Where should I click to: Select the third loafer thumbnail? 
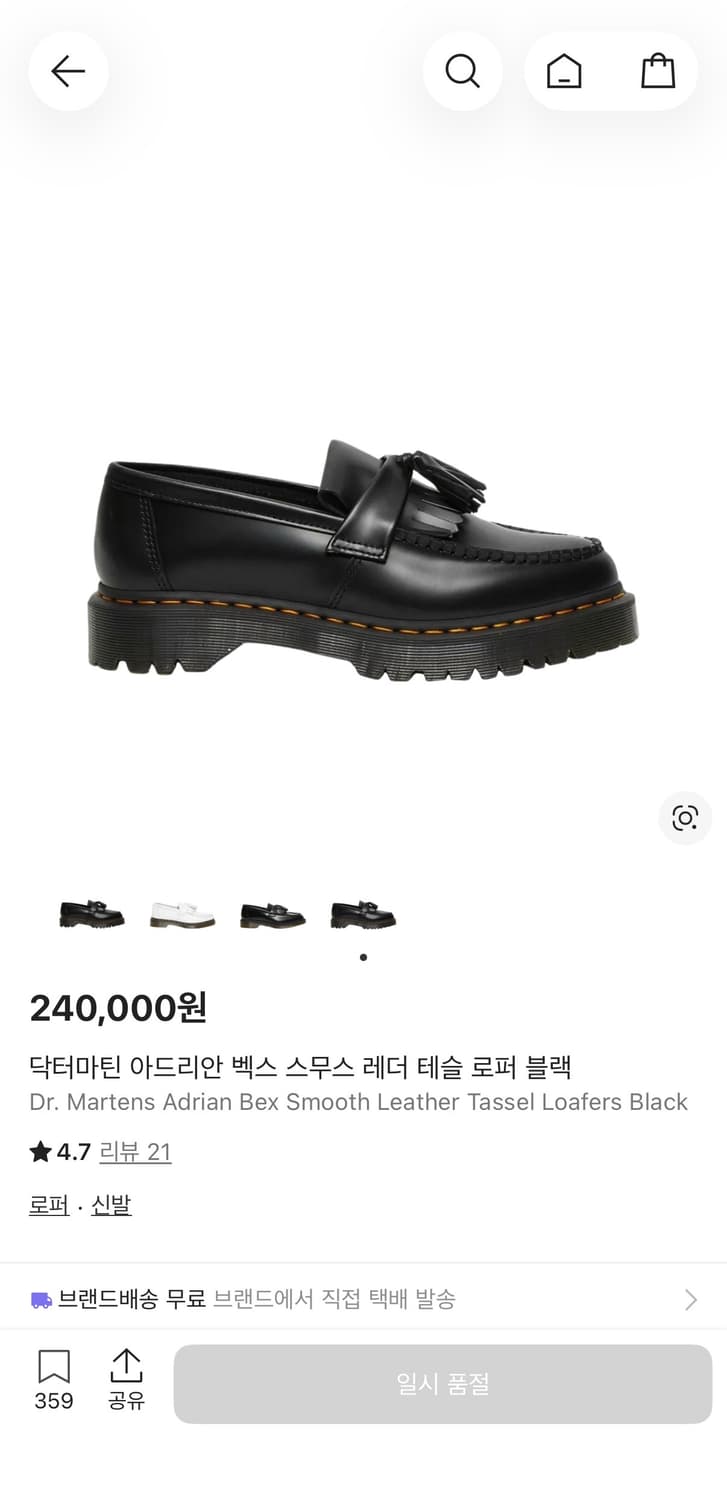point(272,911)
